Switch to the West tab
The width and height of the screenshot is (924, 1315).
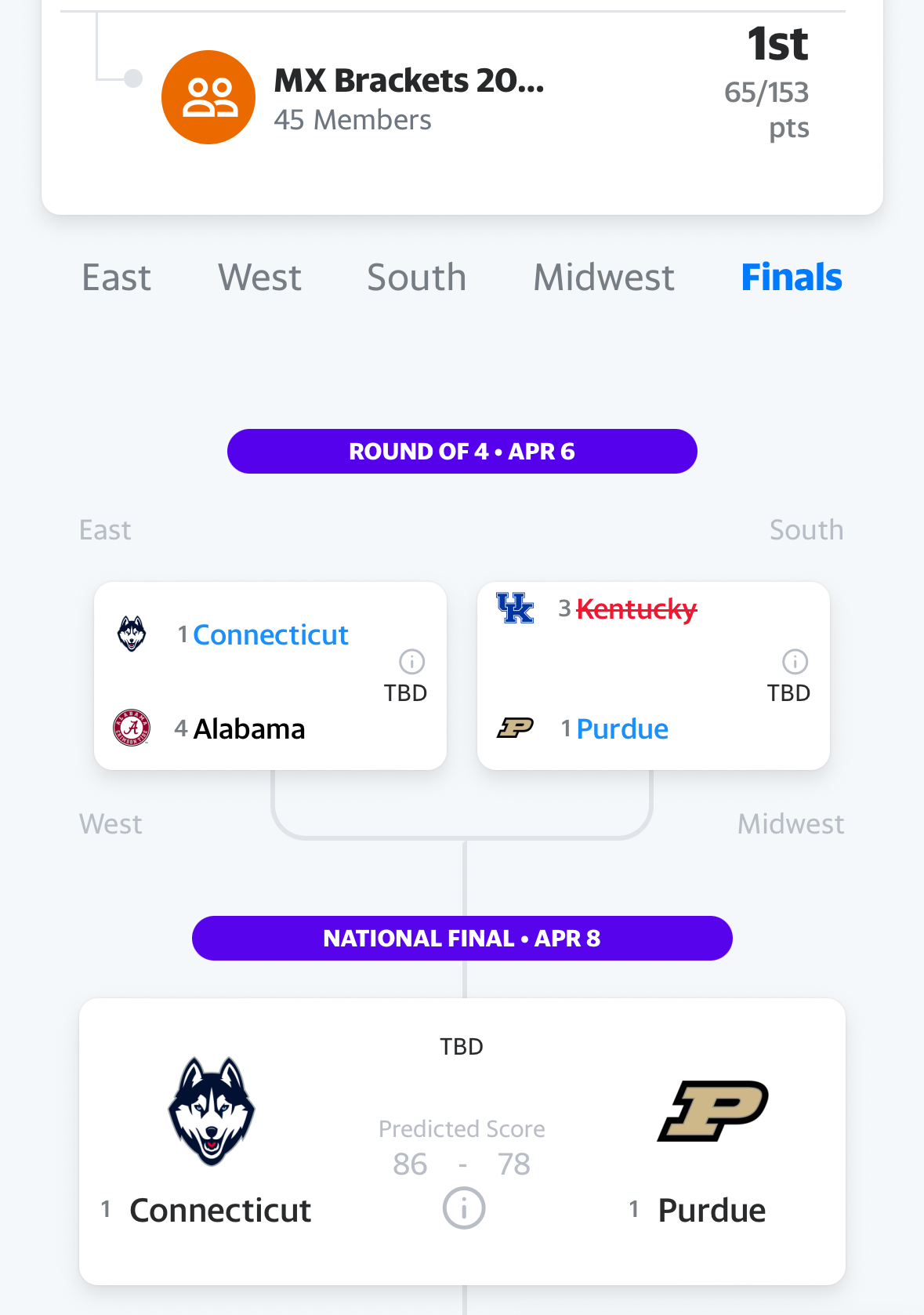click(x=259, y=278)
